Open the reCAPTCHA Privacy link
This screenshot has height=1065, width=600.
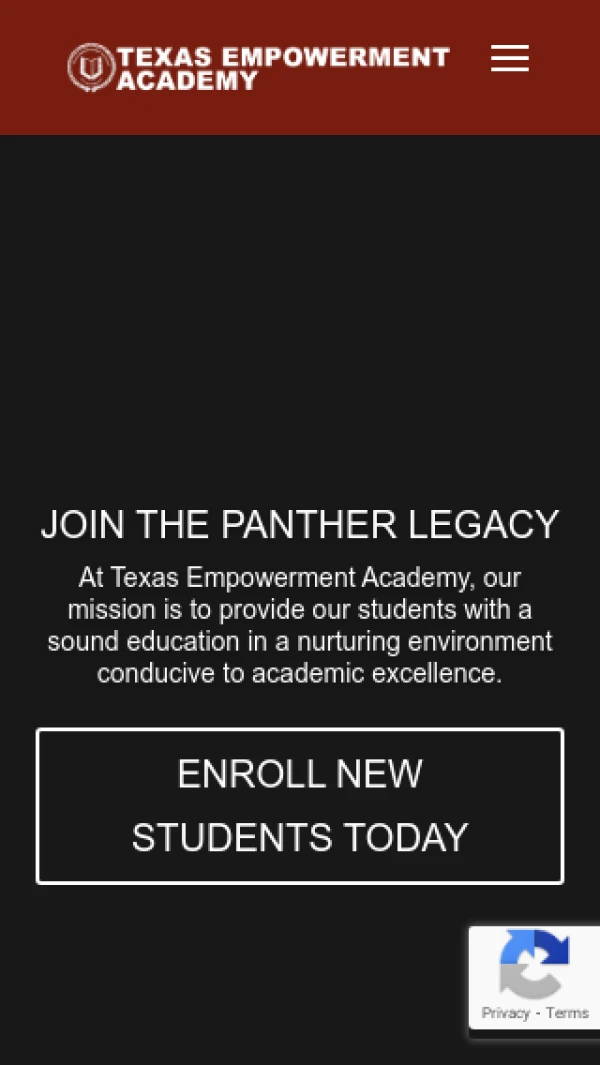[505, 1013]
